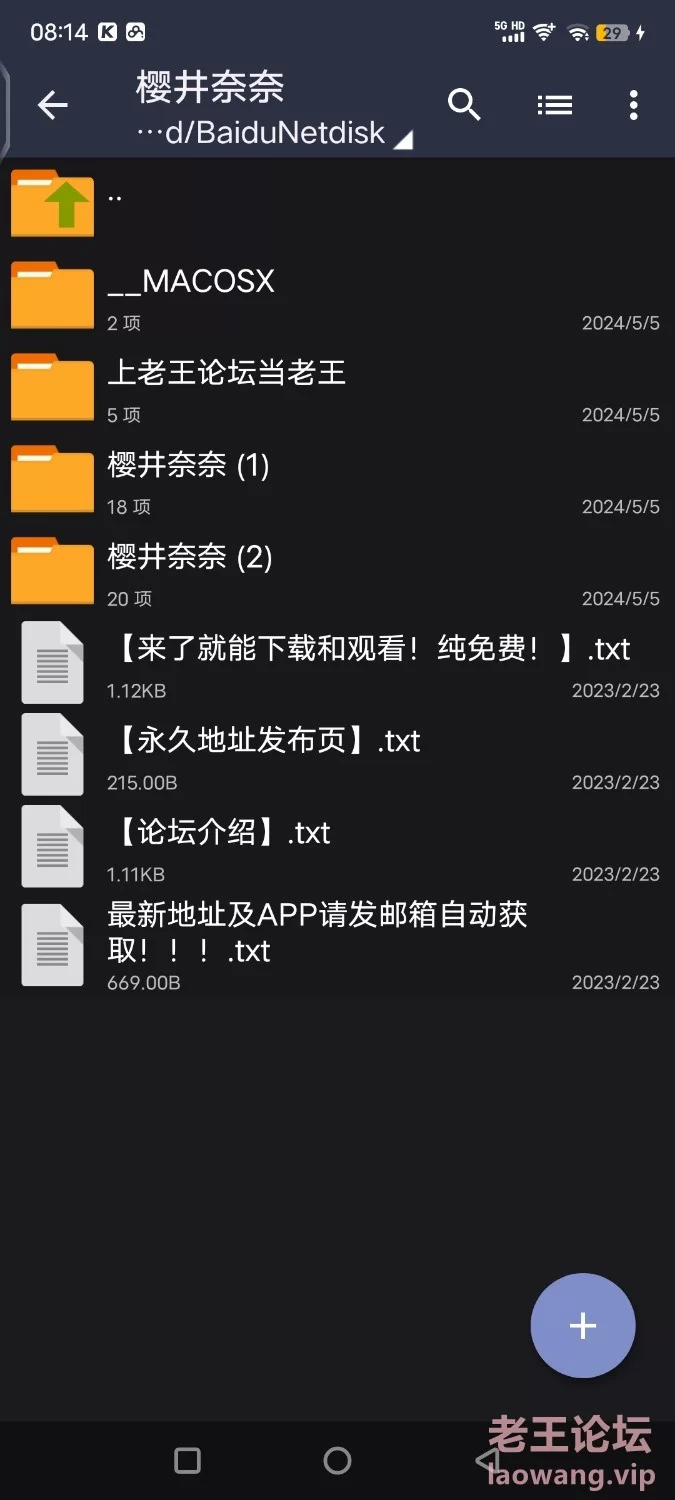Go up to the parent folder
Screen dimensions: 675x1500
(337, 203)
